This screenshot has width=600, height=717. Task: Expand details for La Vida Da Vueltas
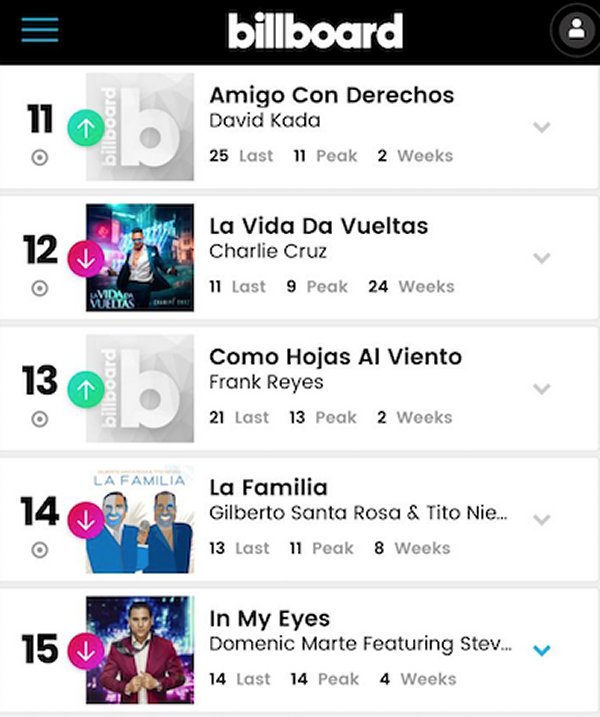(542, 258)
